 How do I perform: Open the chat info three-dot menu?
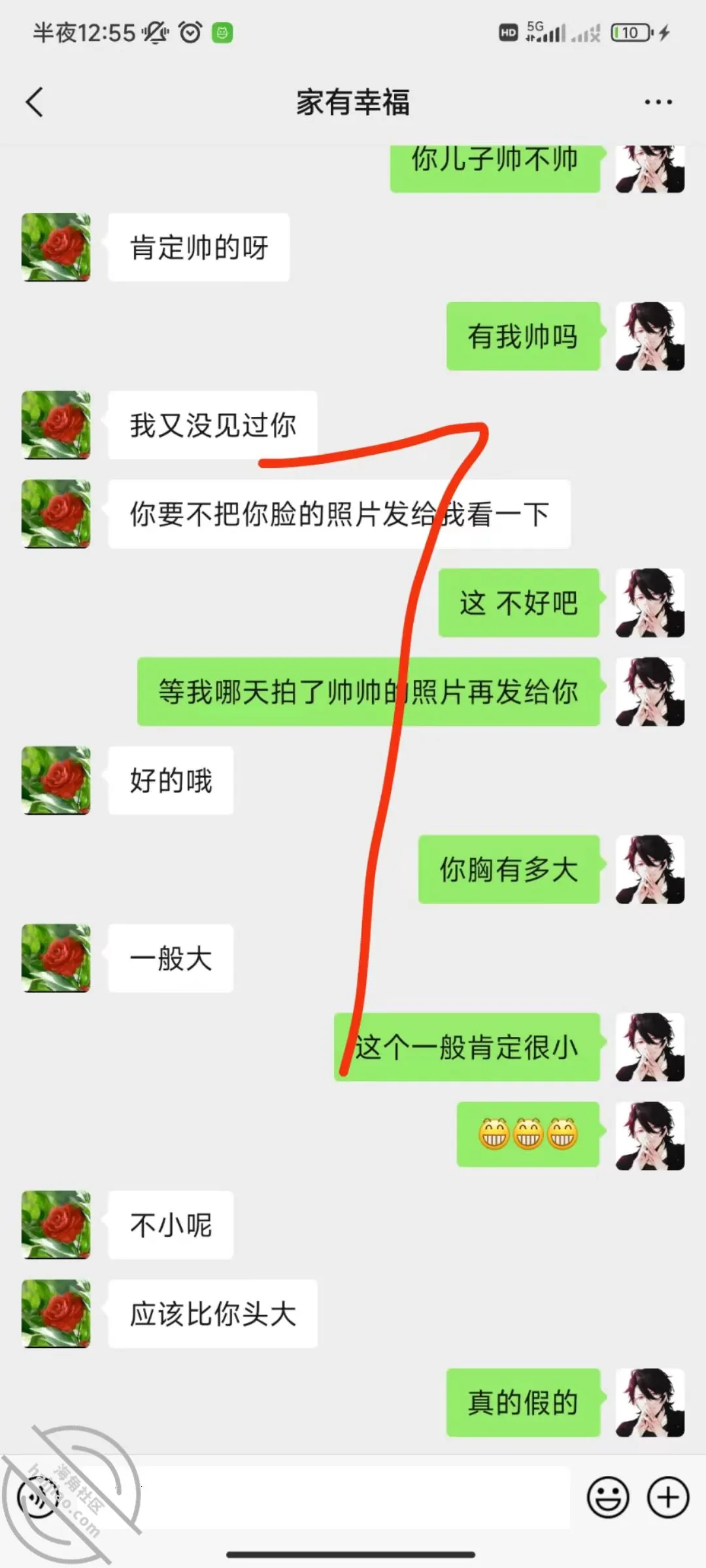point(658,102)
